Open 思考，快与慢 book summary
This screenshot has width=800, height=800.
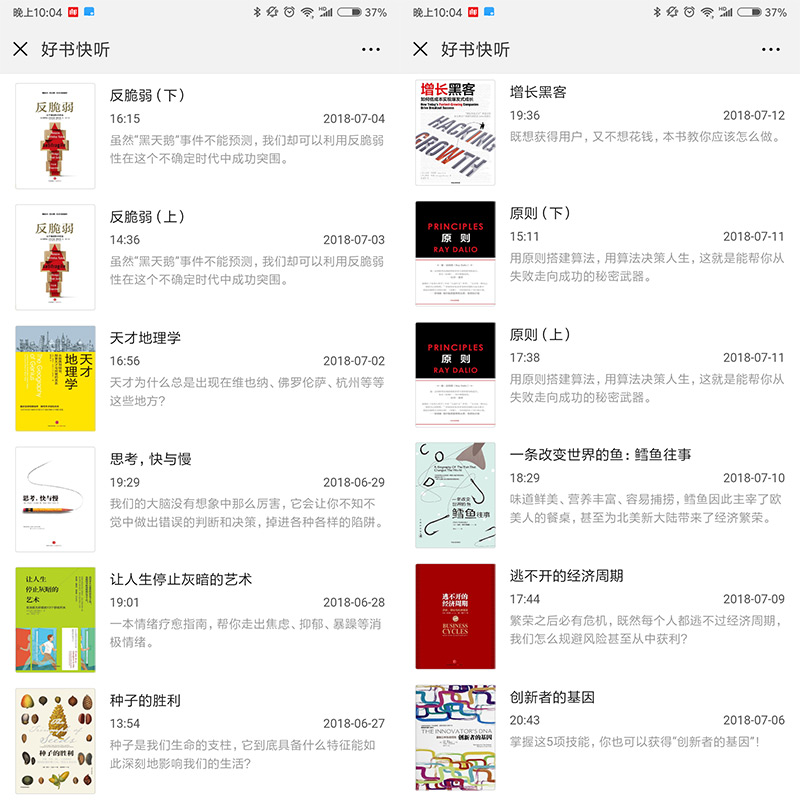pos(200,499)
